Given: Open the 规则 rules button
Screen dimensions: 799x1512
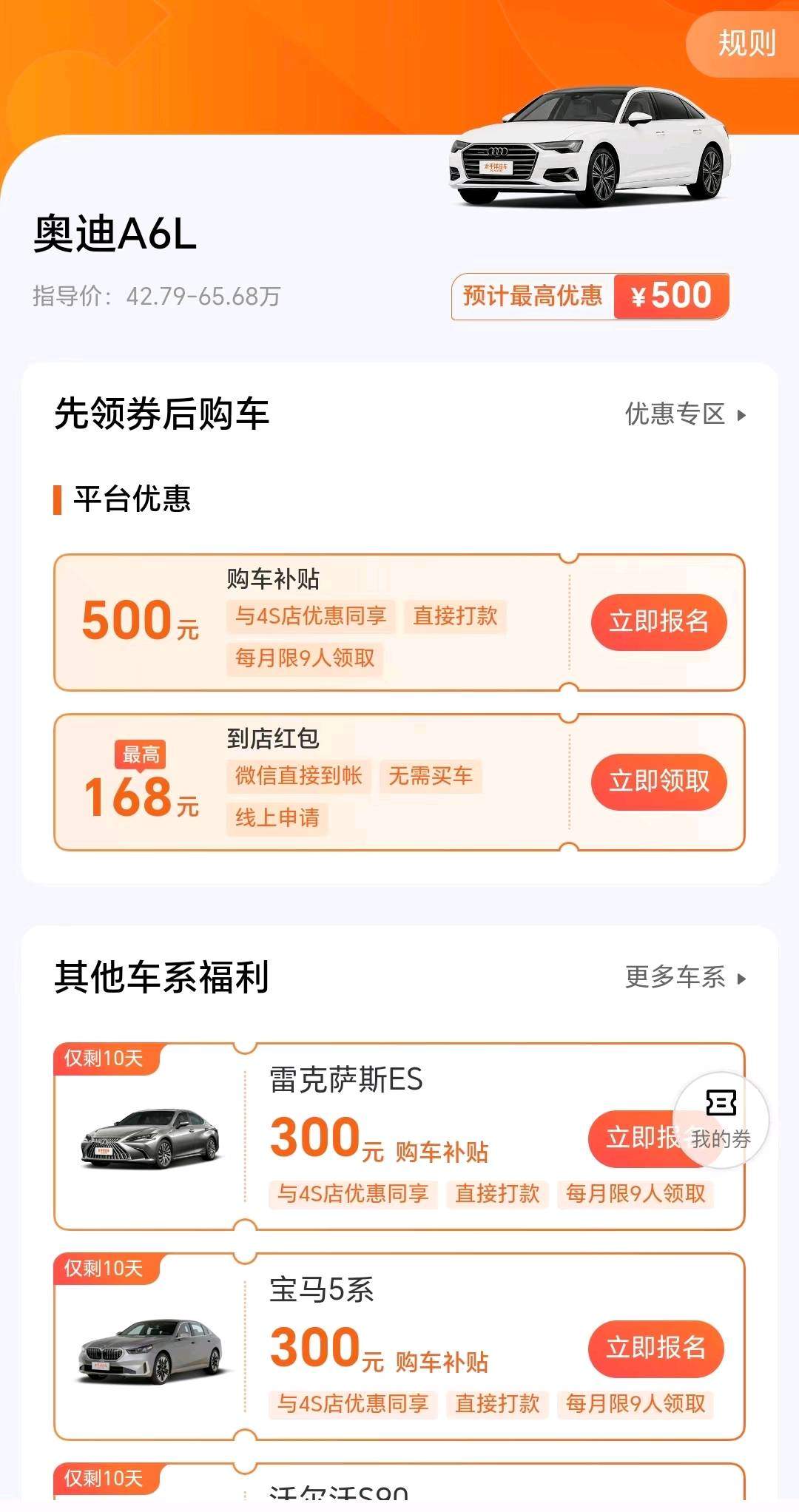Looking at the screenshot, I should 746,44.
